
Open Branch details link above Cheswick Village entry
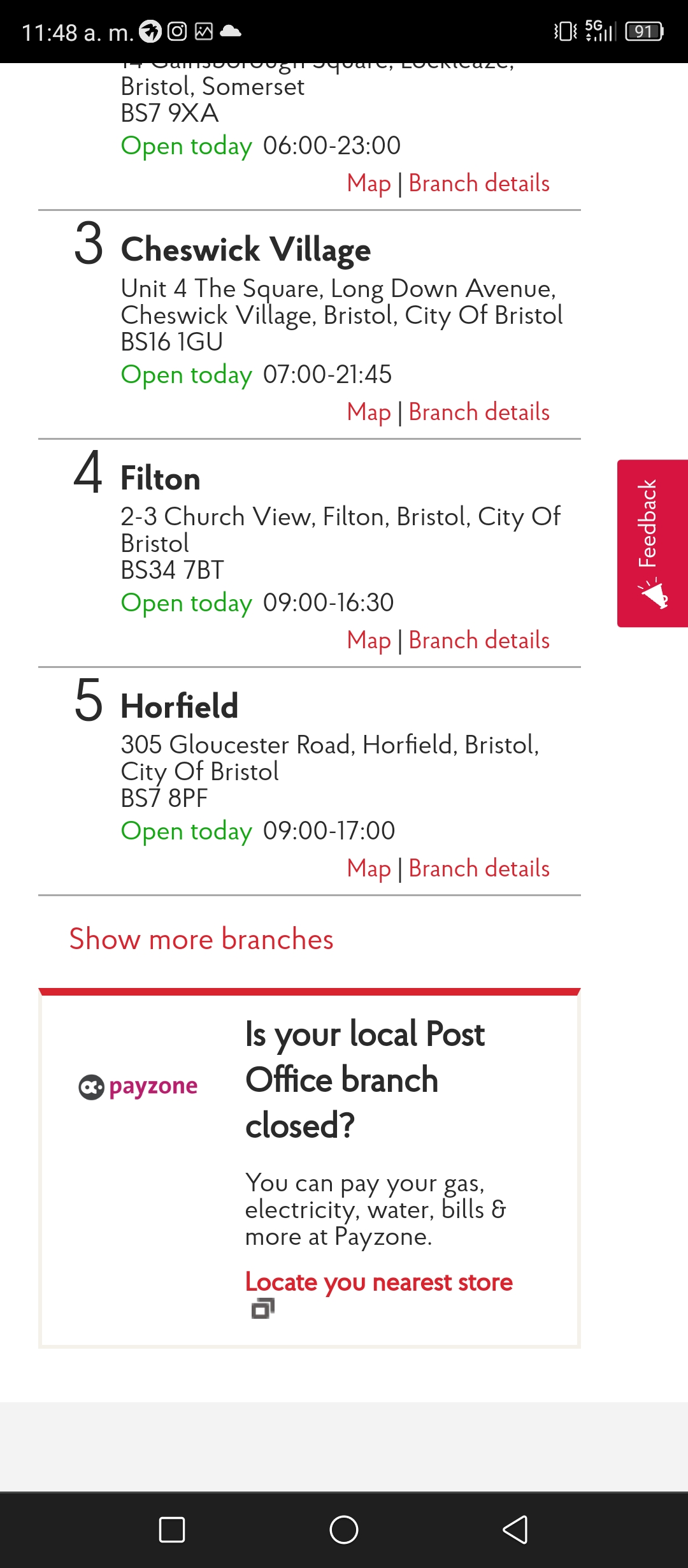pyautogui.click(x=479, y=183)
